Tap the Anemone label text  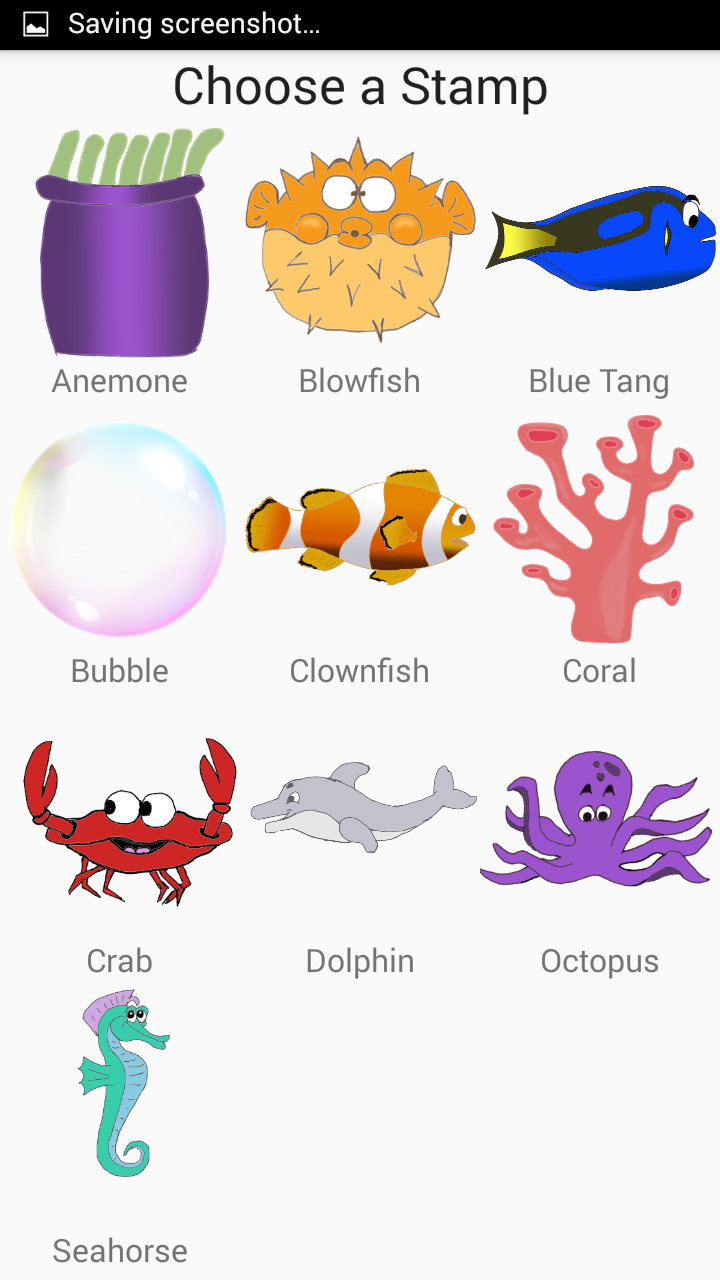120,381
